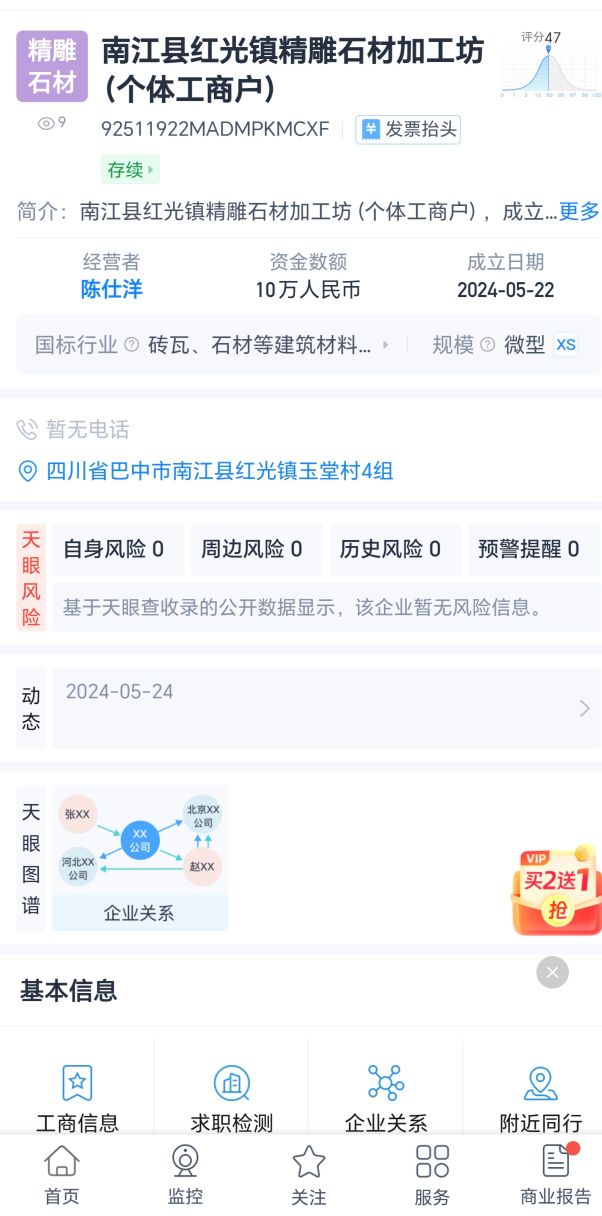Switch to the 监控 monitoring tab
602x1216 pixels.
[185, 1175]
